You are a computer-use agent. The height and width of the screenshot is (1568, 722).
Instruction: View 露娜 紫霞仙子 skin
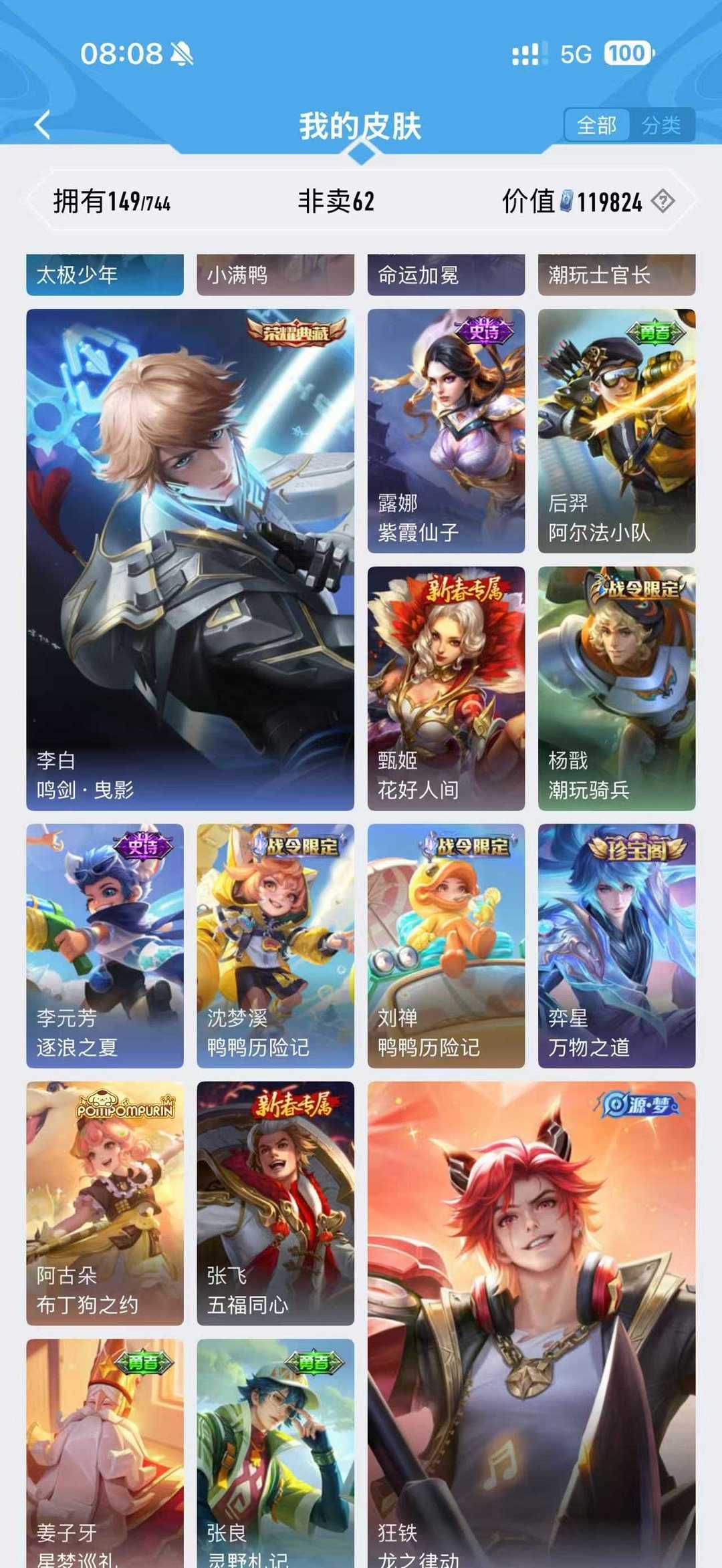[446, 430]
